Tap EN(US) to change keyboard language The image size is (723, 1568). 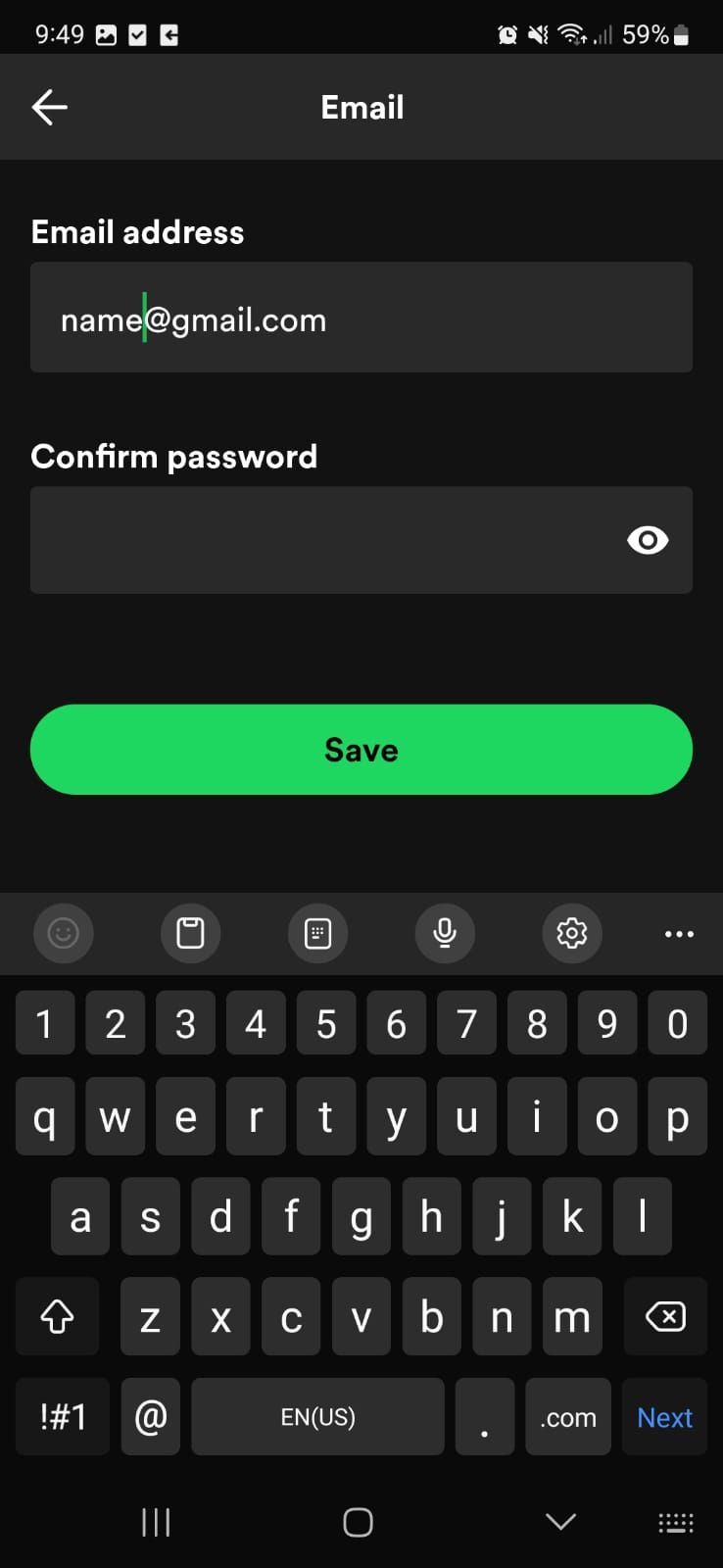316,1416
